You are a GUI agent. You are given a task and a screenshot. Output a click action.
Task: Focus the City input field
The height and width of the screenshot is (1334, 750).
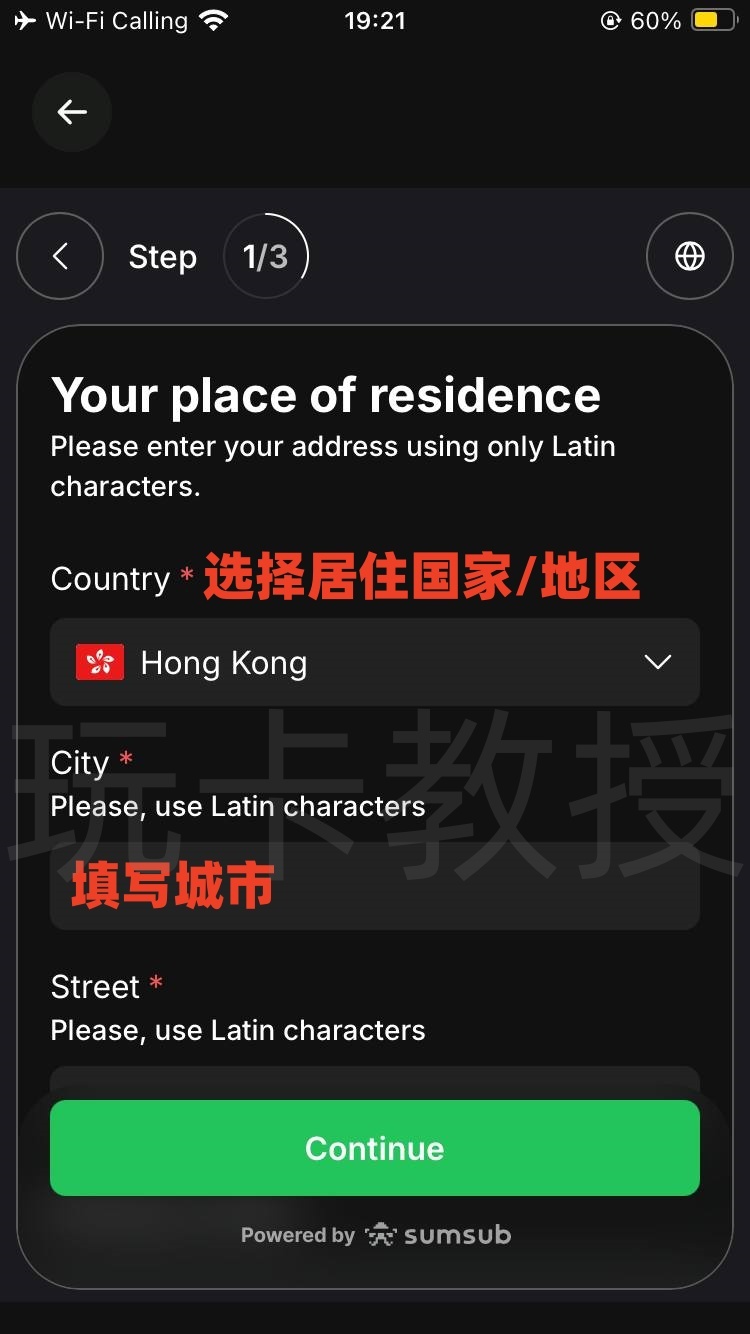[375, 887]
